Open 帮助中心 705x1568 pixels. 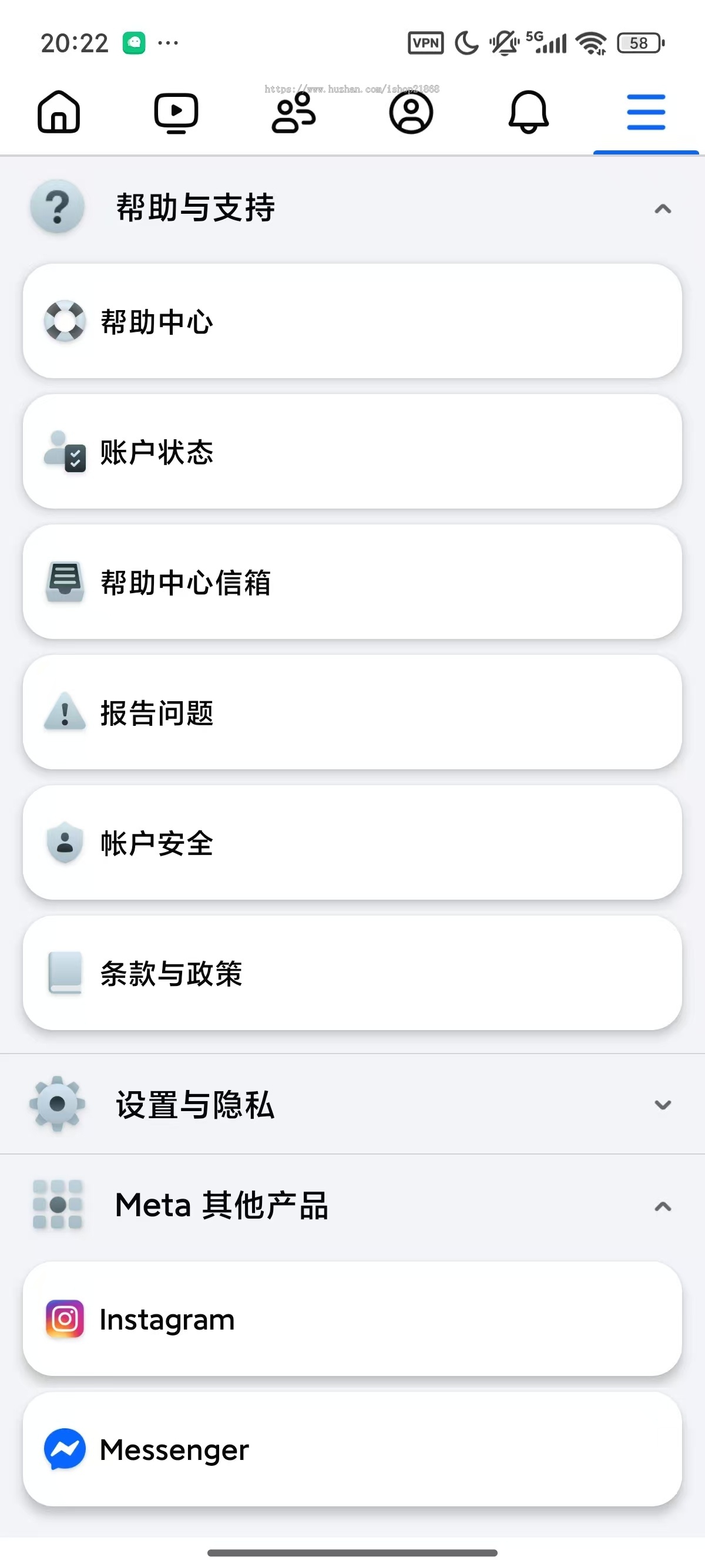pos(352,321)
